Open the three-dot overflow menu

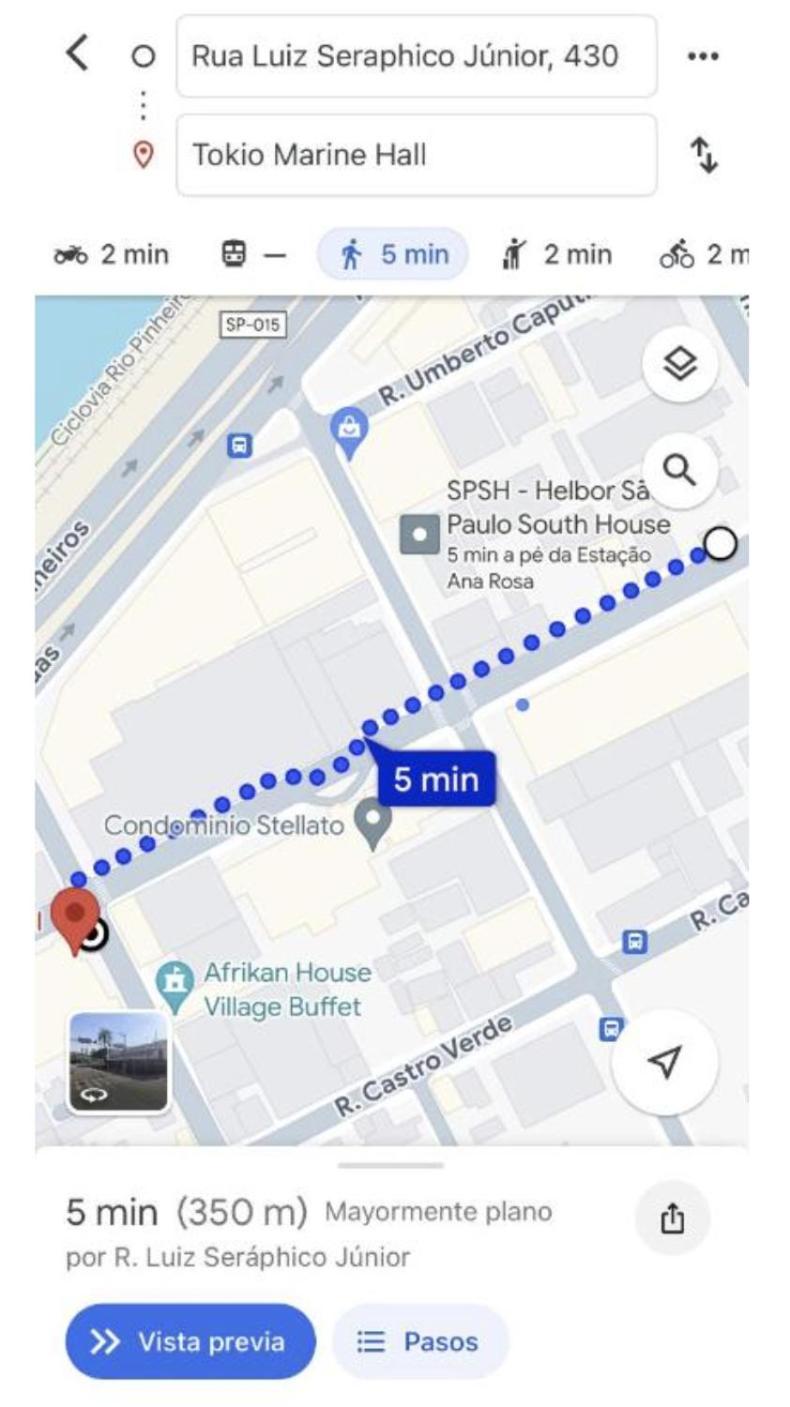(x=703, y=56)
